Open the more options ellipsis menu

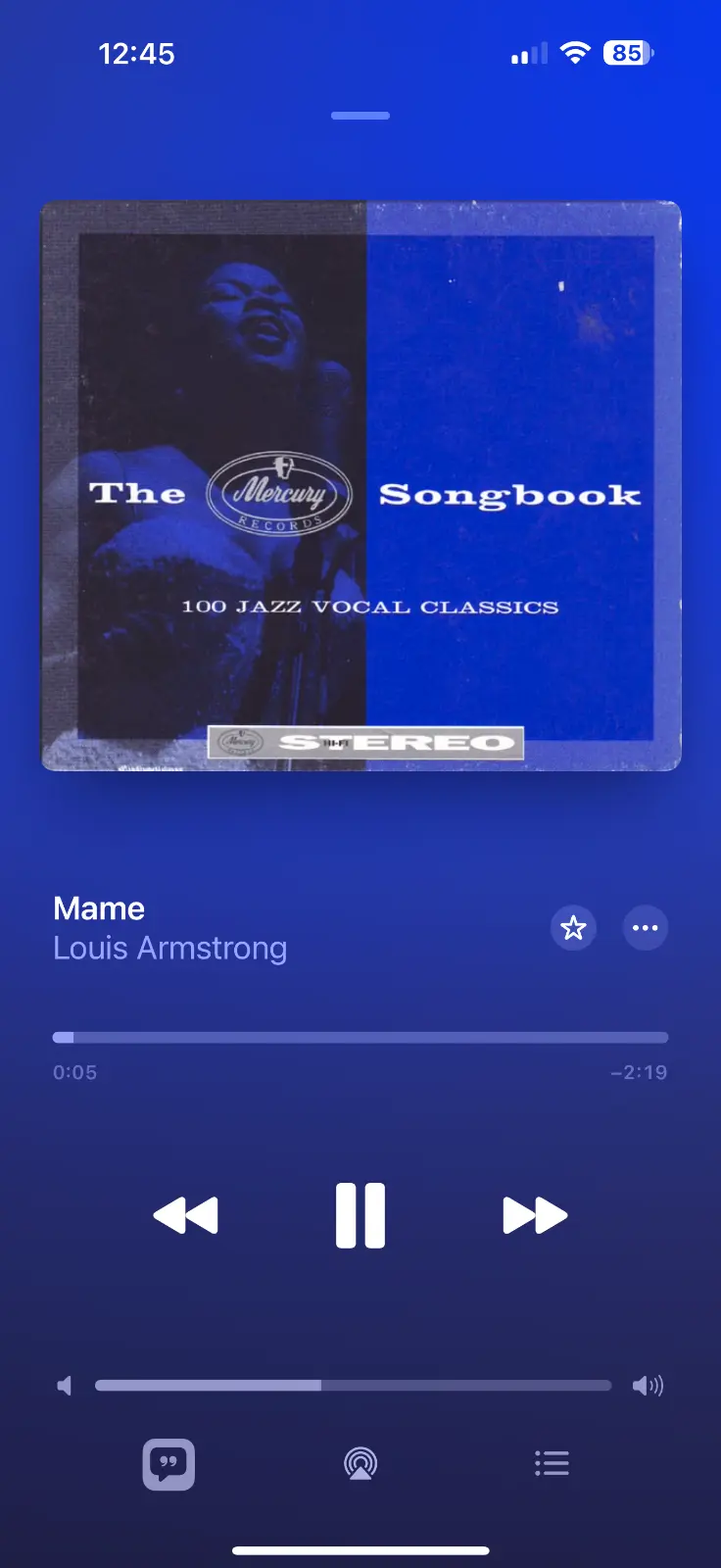click(646, 927)
